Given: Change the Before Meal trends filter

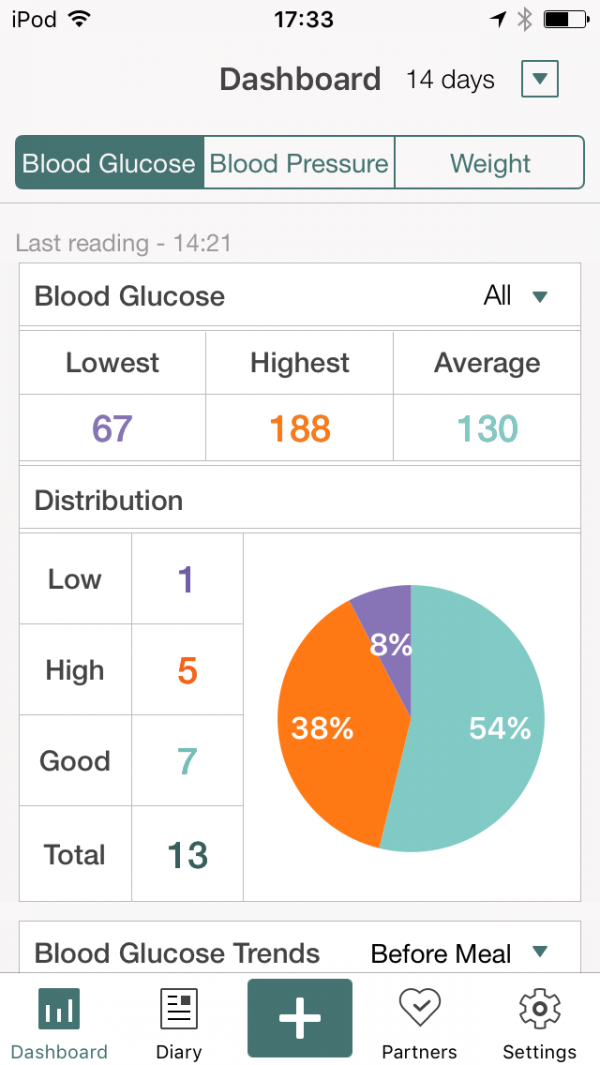Looking at the screenshot, I should 459,954.
